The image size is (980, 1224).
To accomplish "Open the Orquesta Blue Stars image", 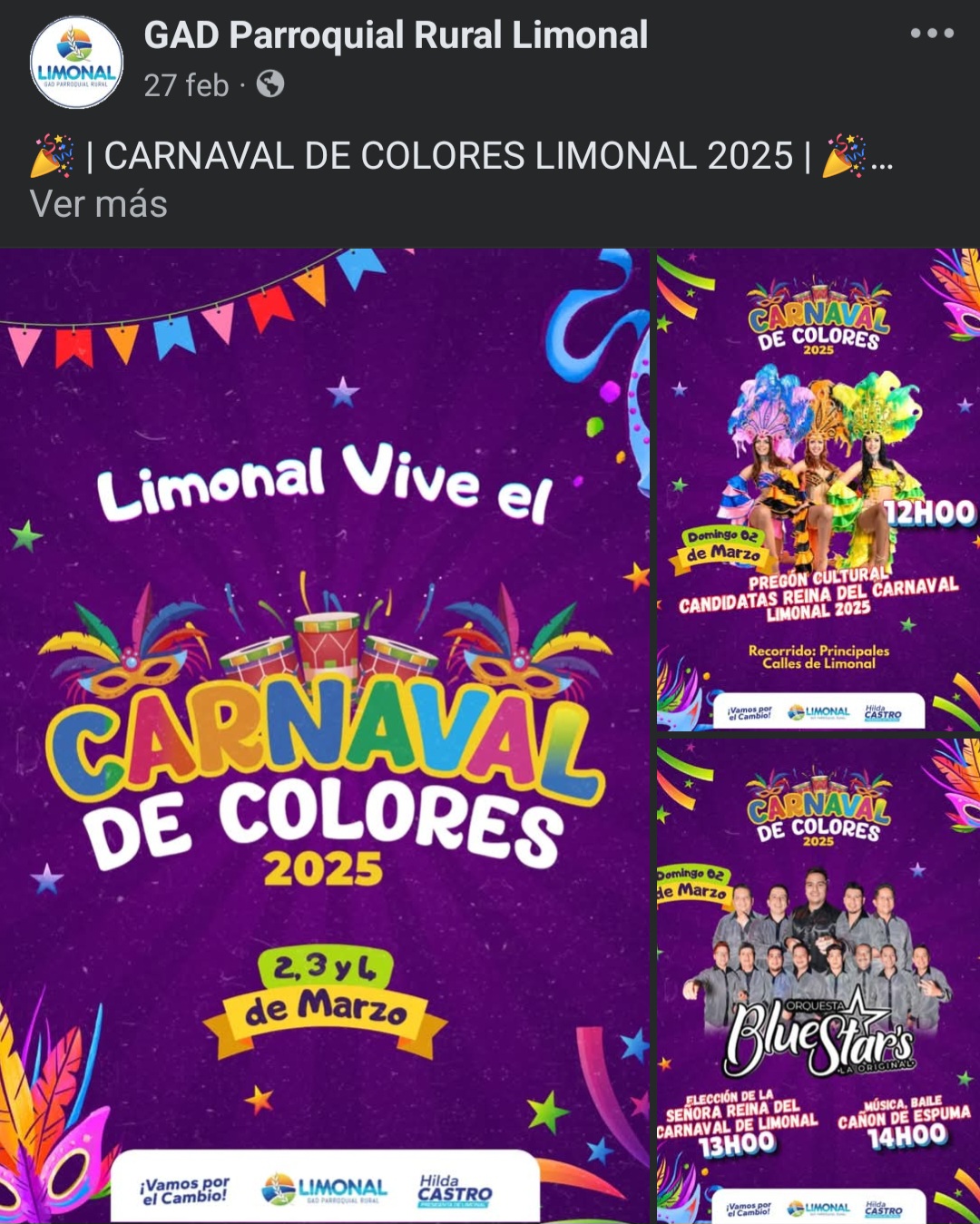I will (x=818, y=980).
